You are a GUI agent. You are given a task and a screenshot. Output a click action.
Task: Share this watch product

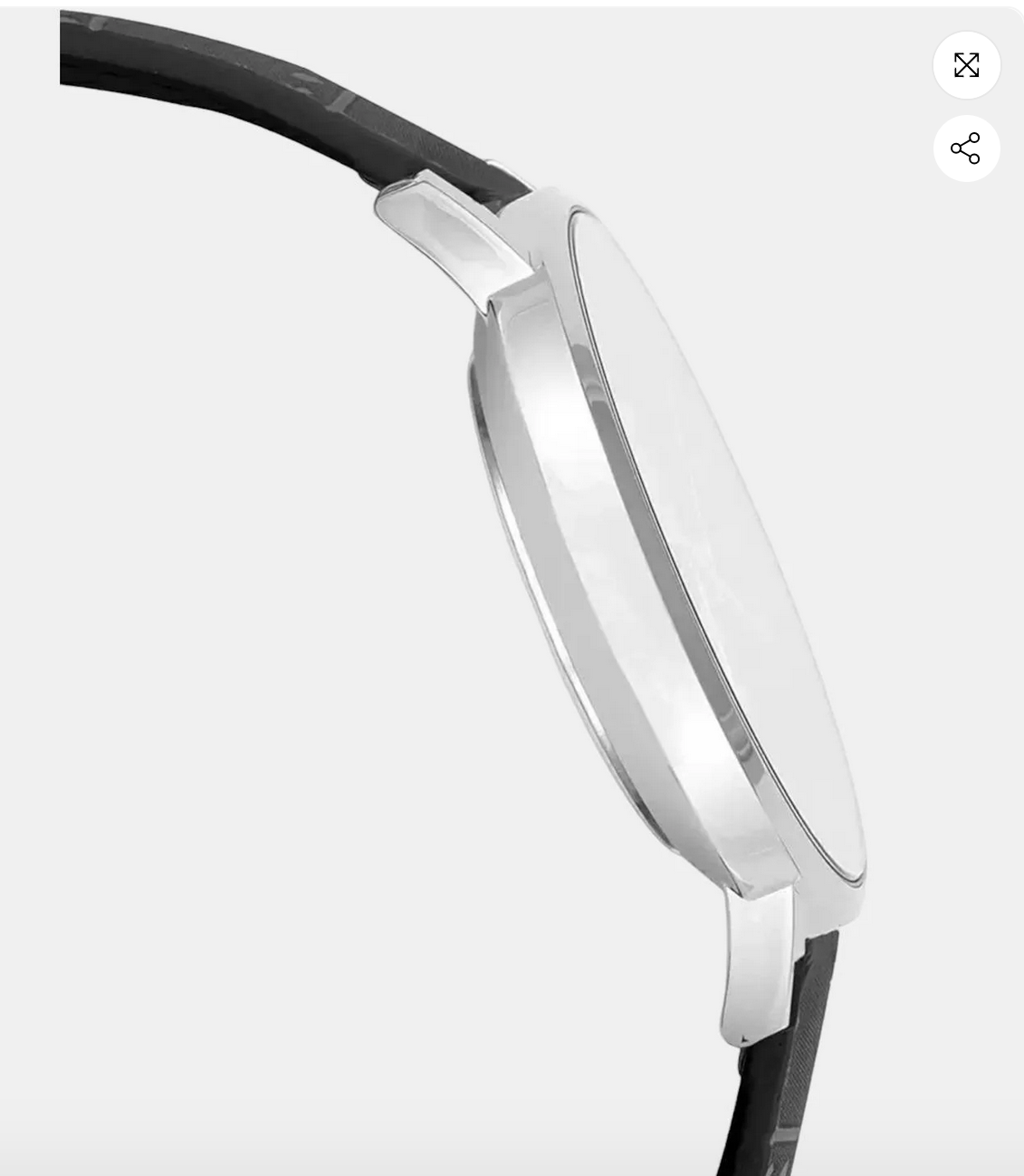966,148
